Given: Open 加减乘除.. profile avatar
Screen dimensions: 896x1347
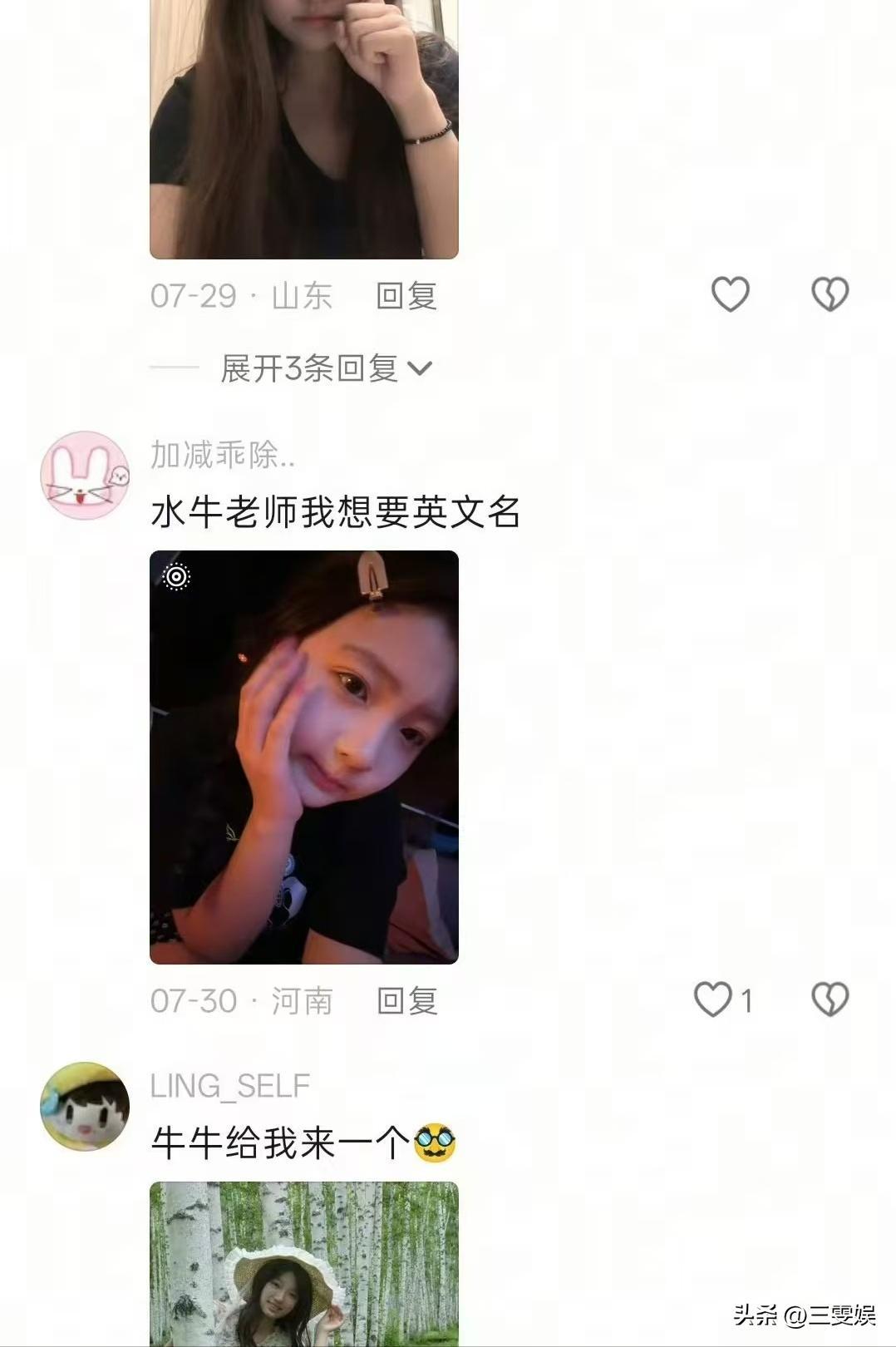Looking at the screenshot, I should pyautogui.click(x=85, y=475).
